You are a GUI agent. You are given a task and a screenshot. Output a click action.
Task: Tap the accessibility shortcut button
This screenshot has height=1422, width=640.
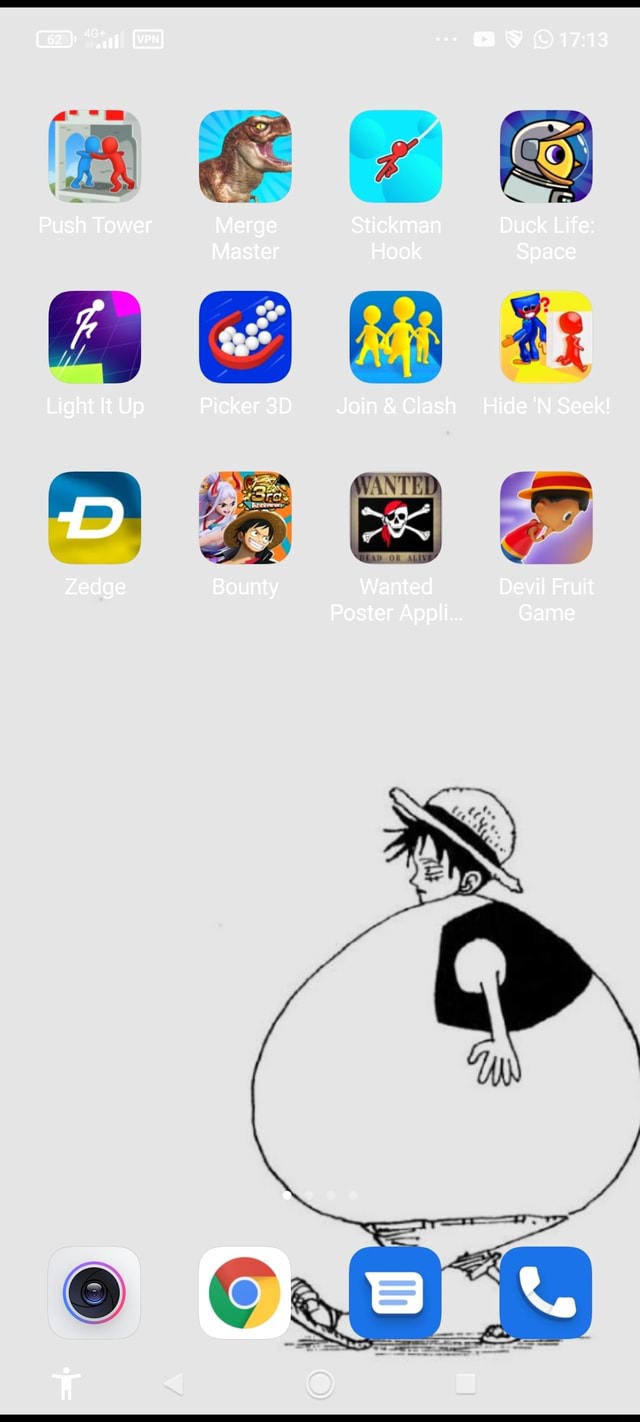tap(67, 1384)
